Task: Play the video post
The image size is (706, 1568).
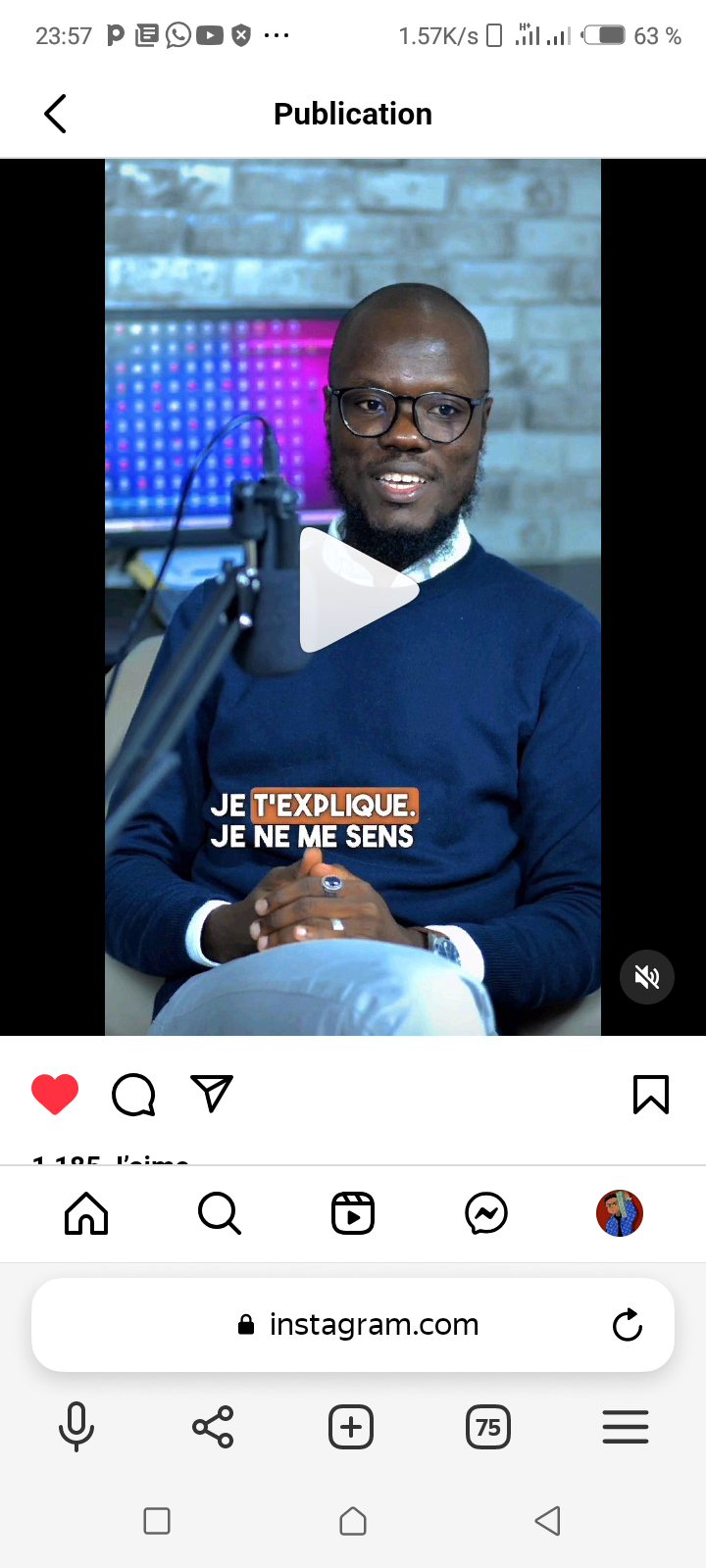Action: (353, 590)
